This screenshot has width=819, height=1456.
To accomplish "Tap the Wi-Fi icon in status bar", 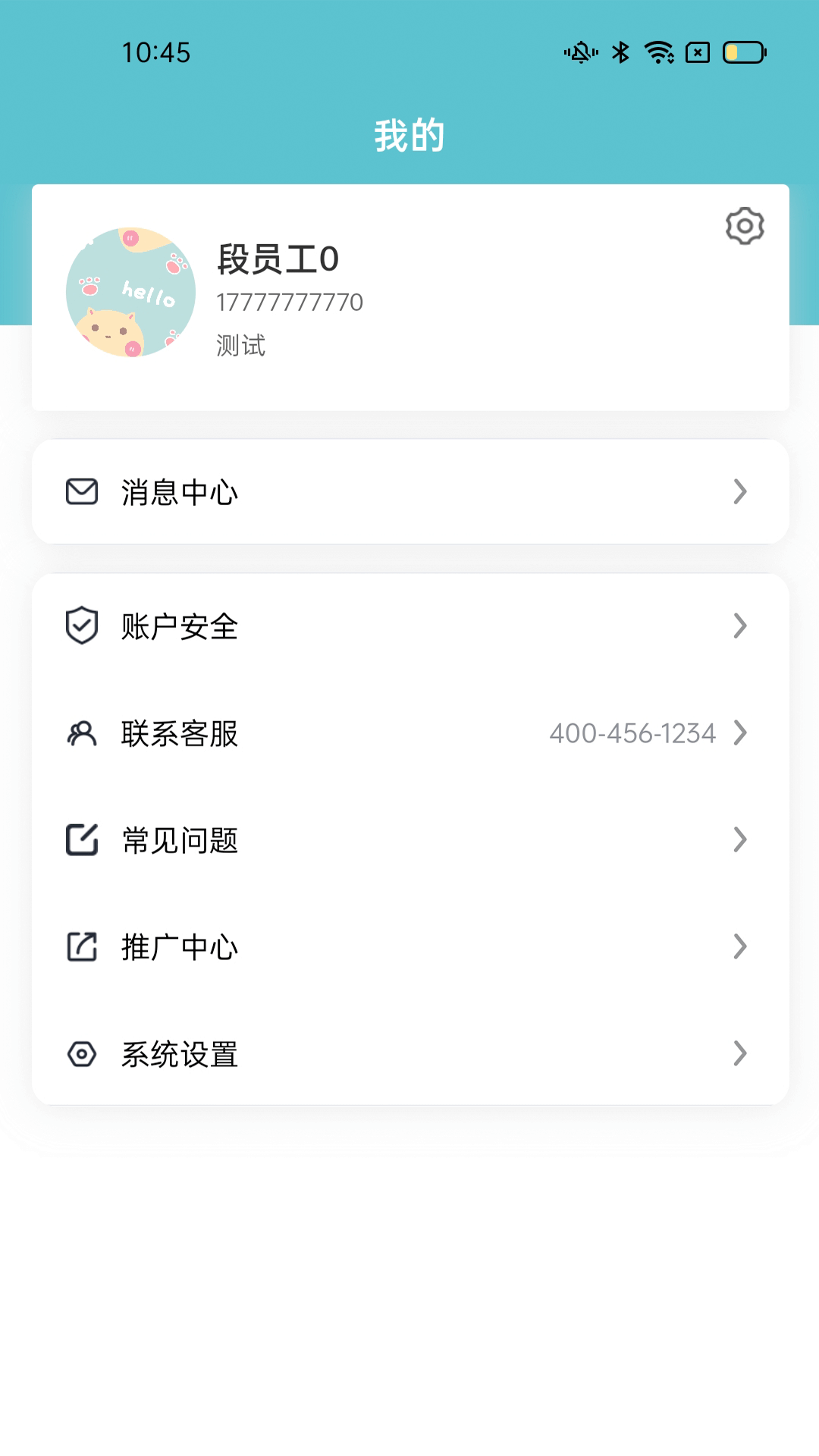I will 659,53.
